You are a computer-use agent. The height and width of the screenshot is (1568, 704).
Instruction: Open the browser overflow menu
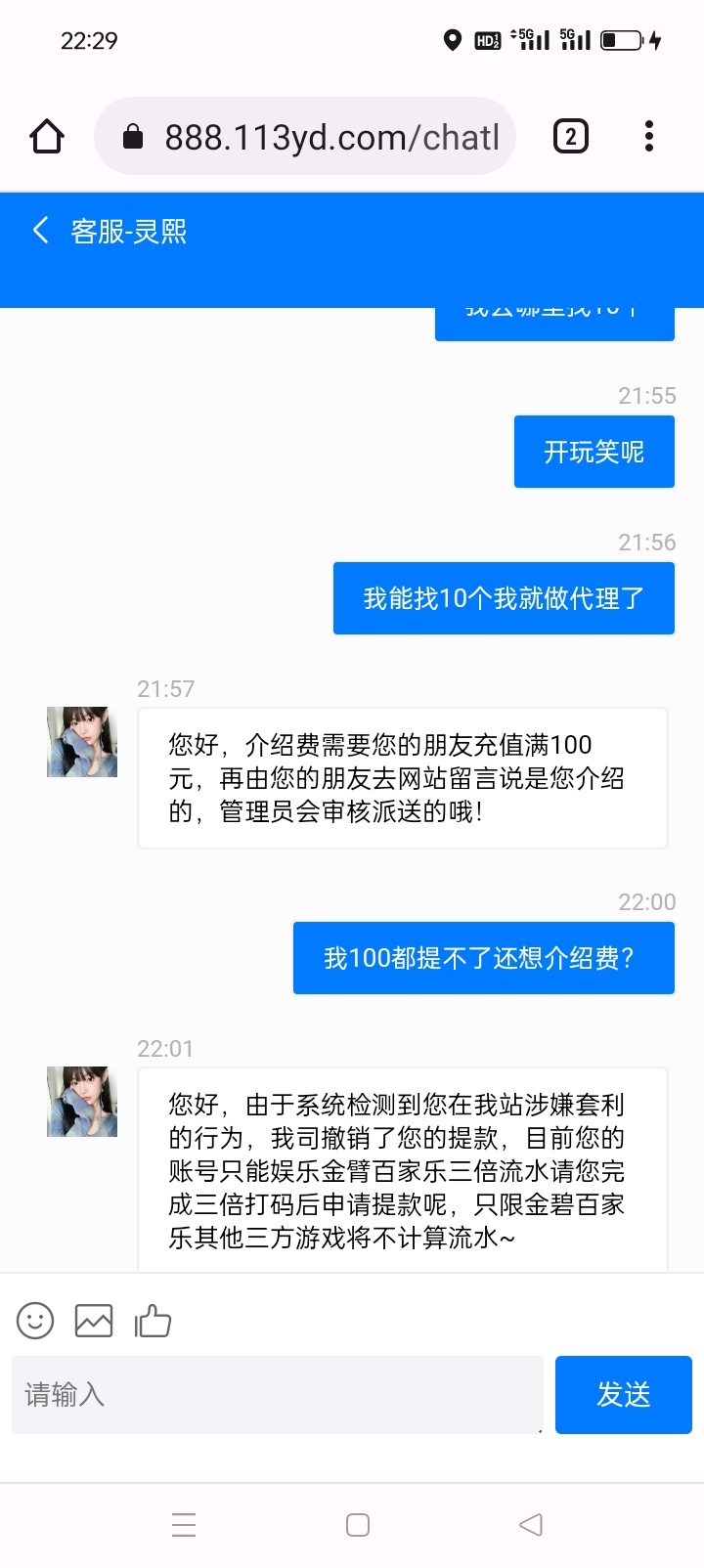(649, 137)
